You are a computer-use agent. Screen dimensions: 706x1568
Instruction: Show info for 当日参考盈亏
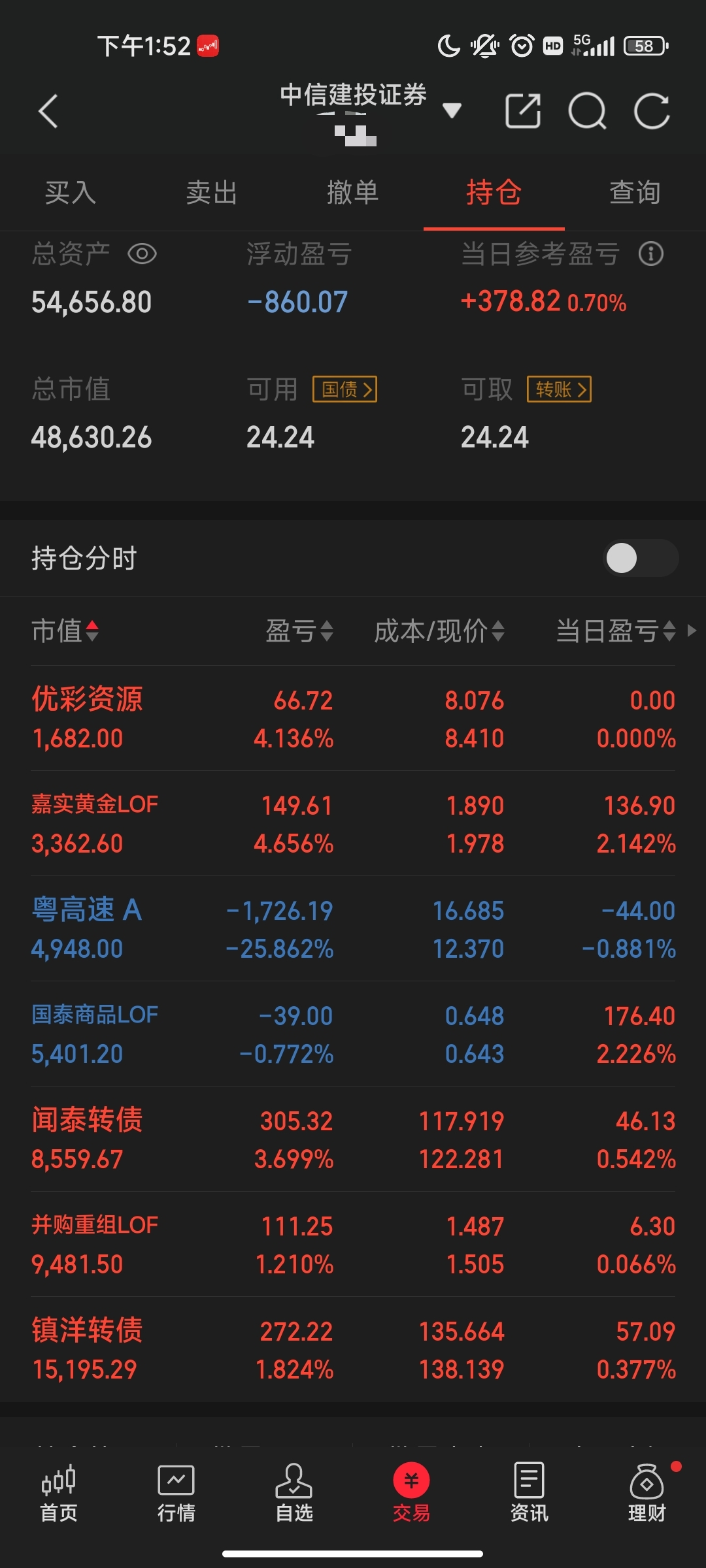tap(650, 253)
